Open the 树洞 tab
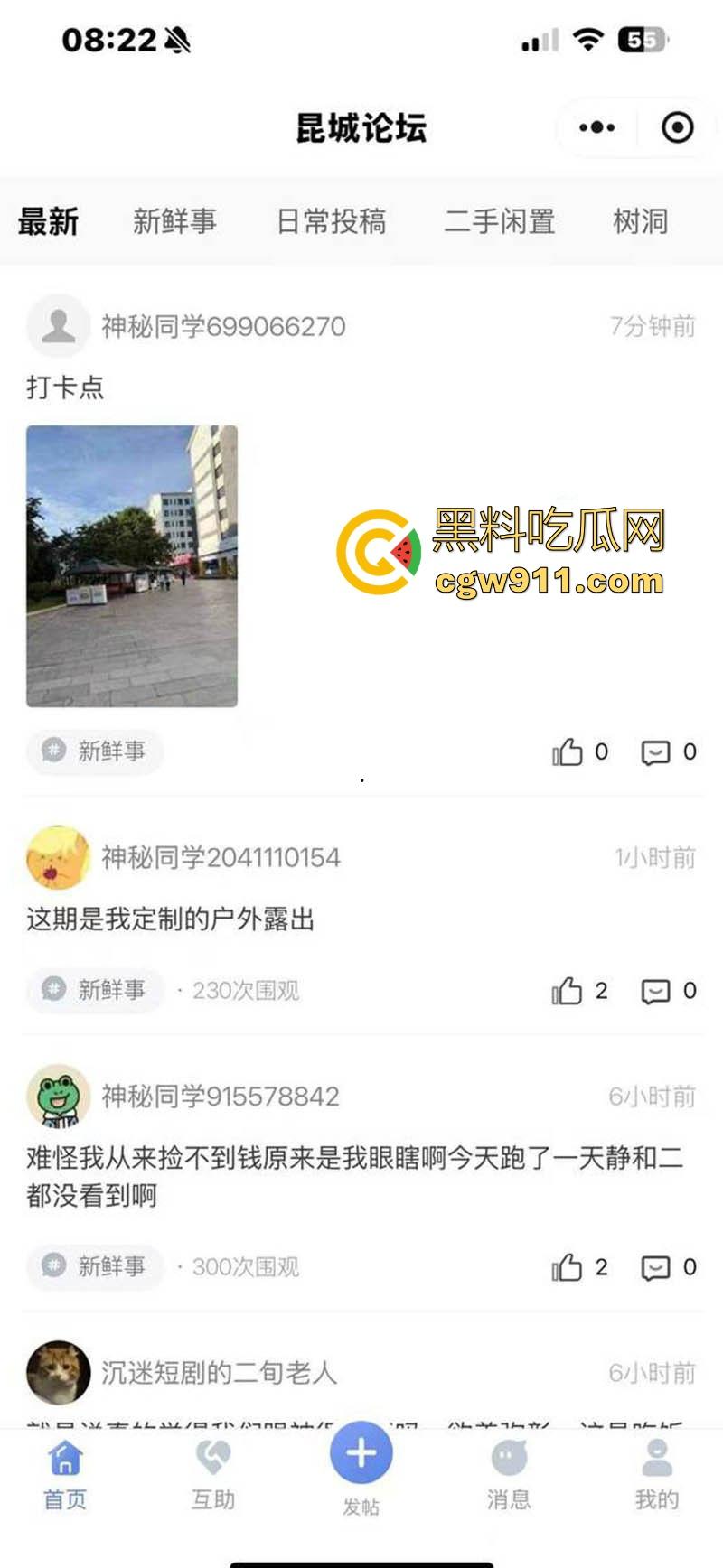This screenshot has width=723, height=1568. 639,222
